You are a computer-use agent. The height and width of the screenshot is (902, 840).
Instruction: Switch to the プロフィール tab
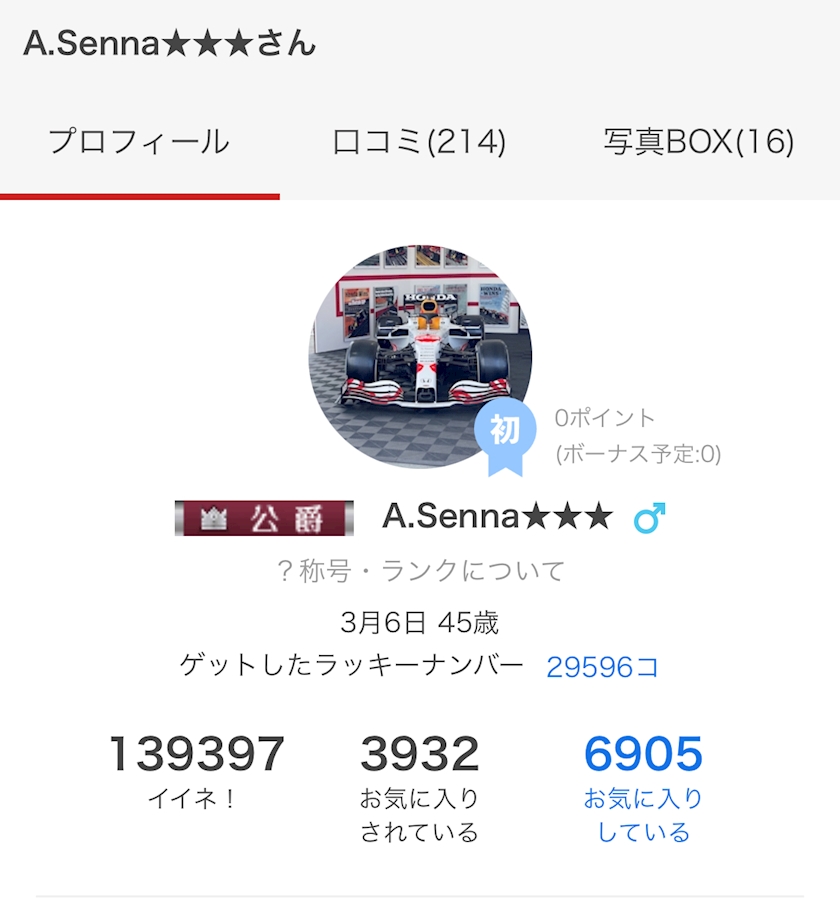(139, 143)
